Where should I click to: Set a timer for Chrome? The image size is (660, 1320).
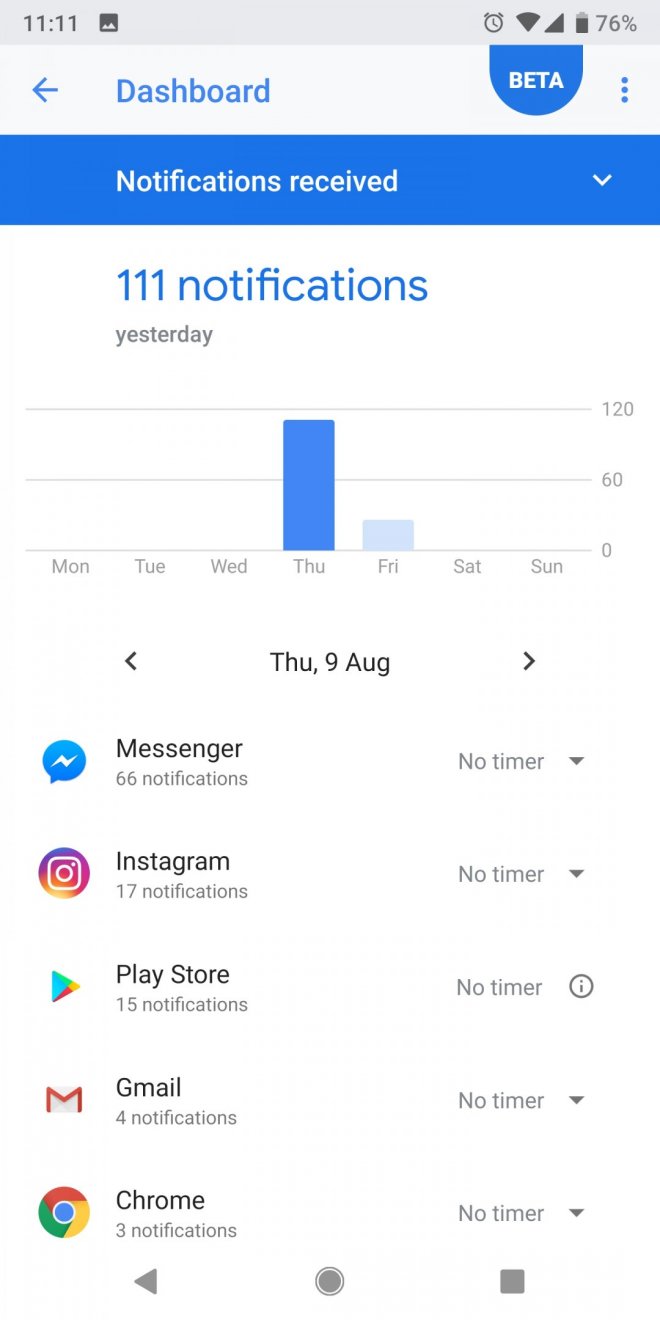[520, 1213]
